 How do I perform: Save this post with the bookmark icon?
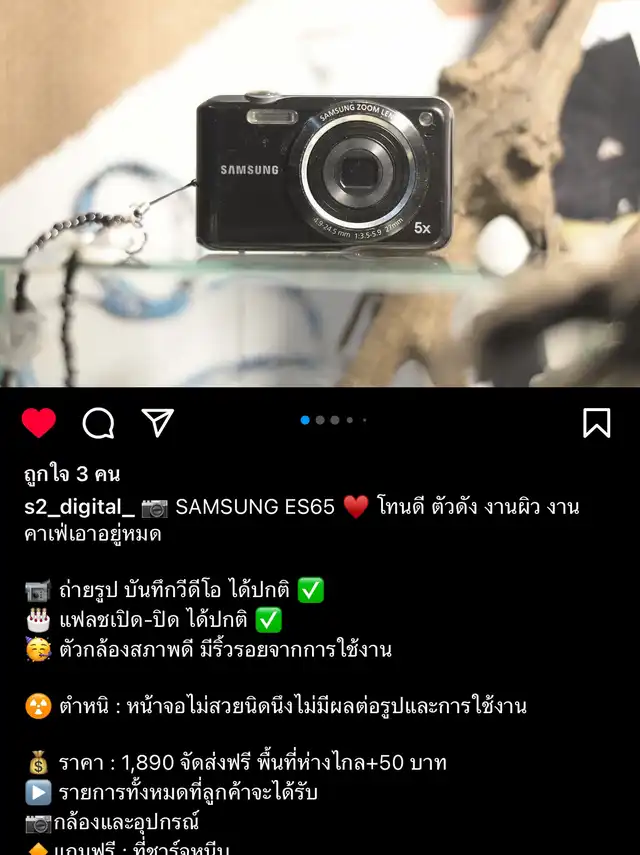pyautogui.click(x=596, y=423)
